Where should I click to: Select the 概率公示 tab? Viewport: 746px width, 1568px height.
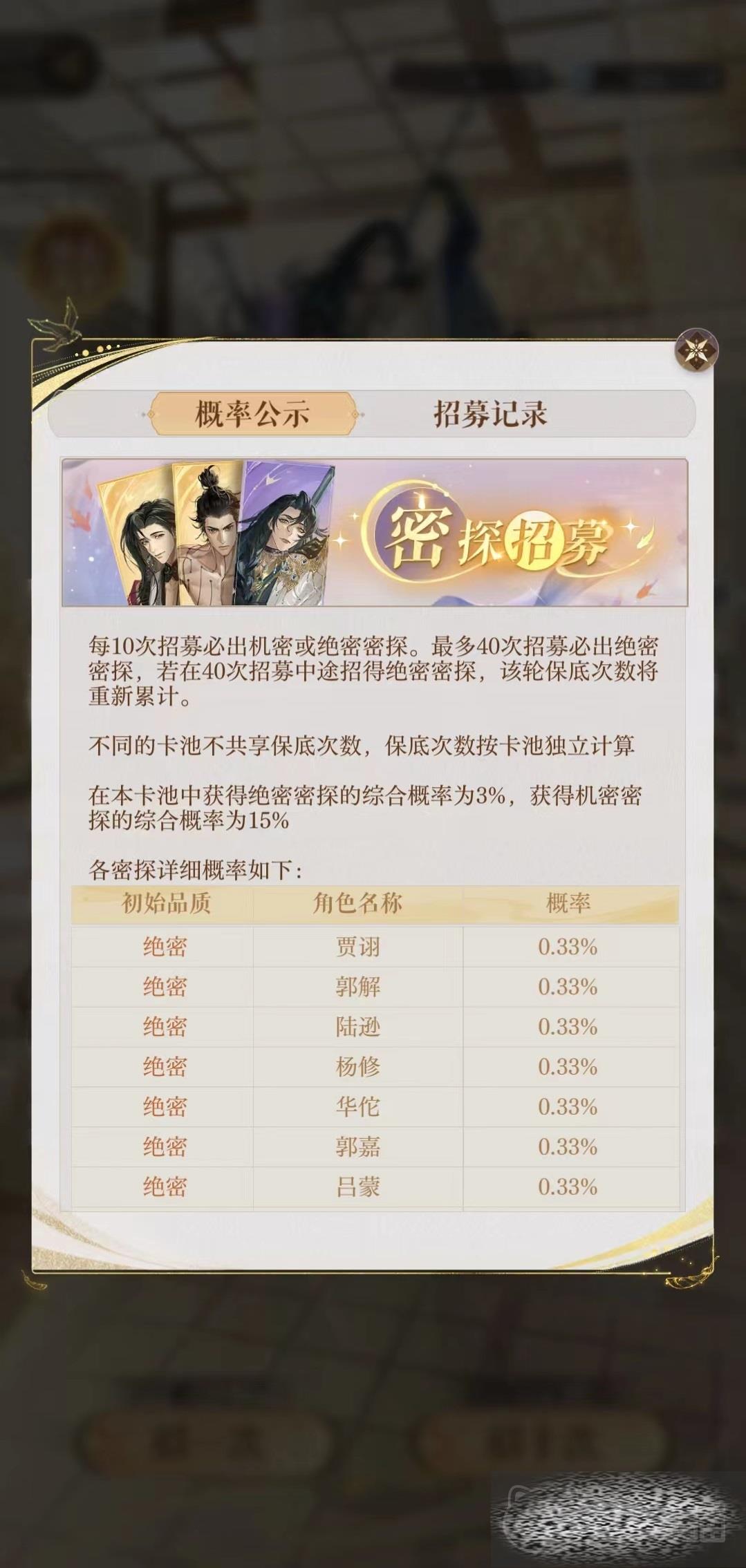(252, 414)
